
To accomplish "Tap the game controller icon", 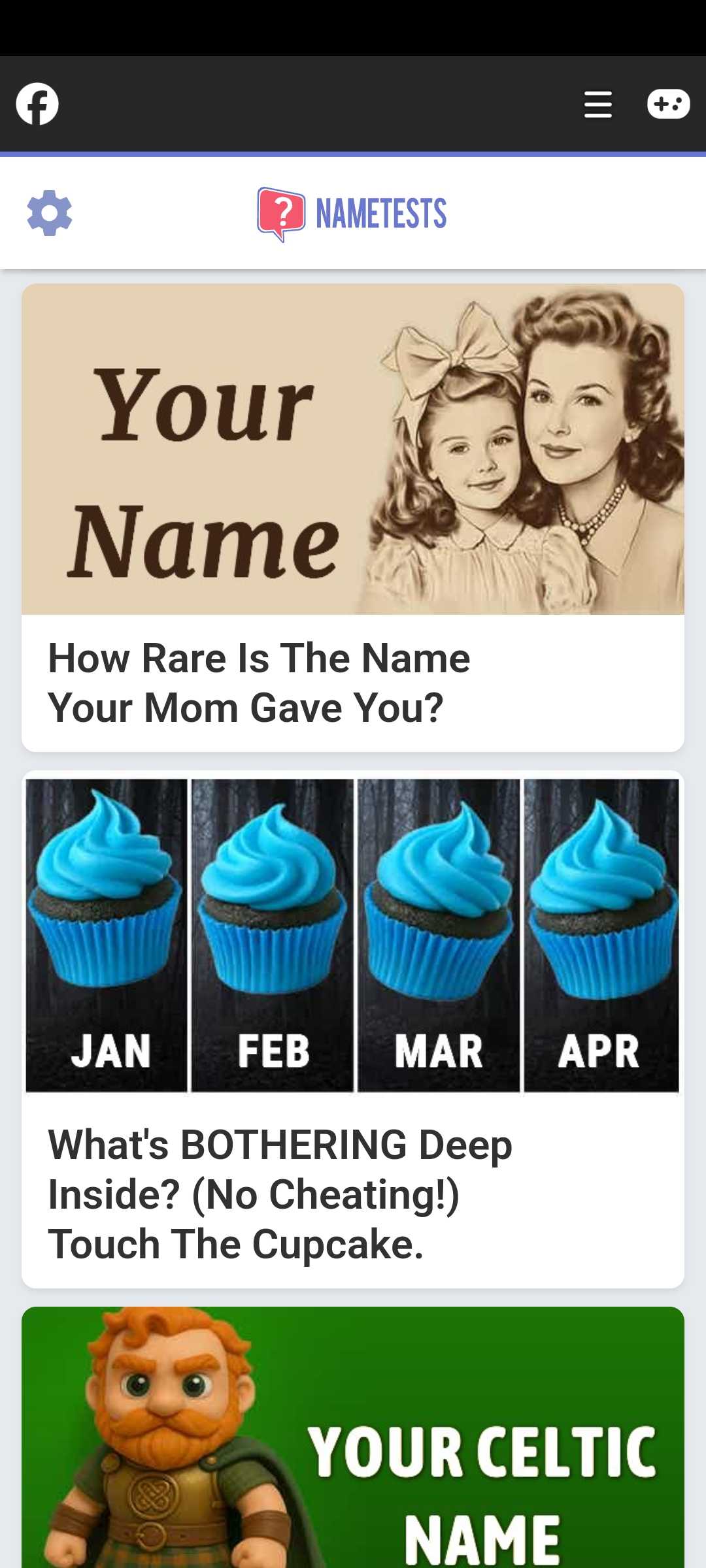I will 668,104.
